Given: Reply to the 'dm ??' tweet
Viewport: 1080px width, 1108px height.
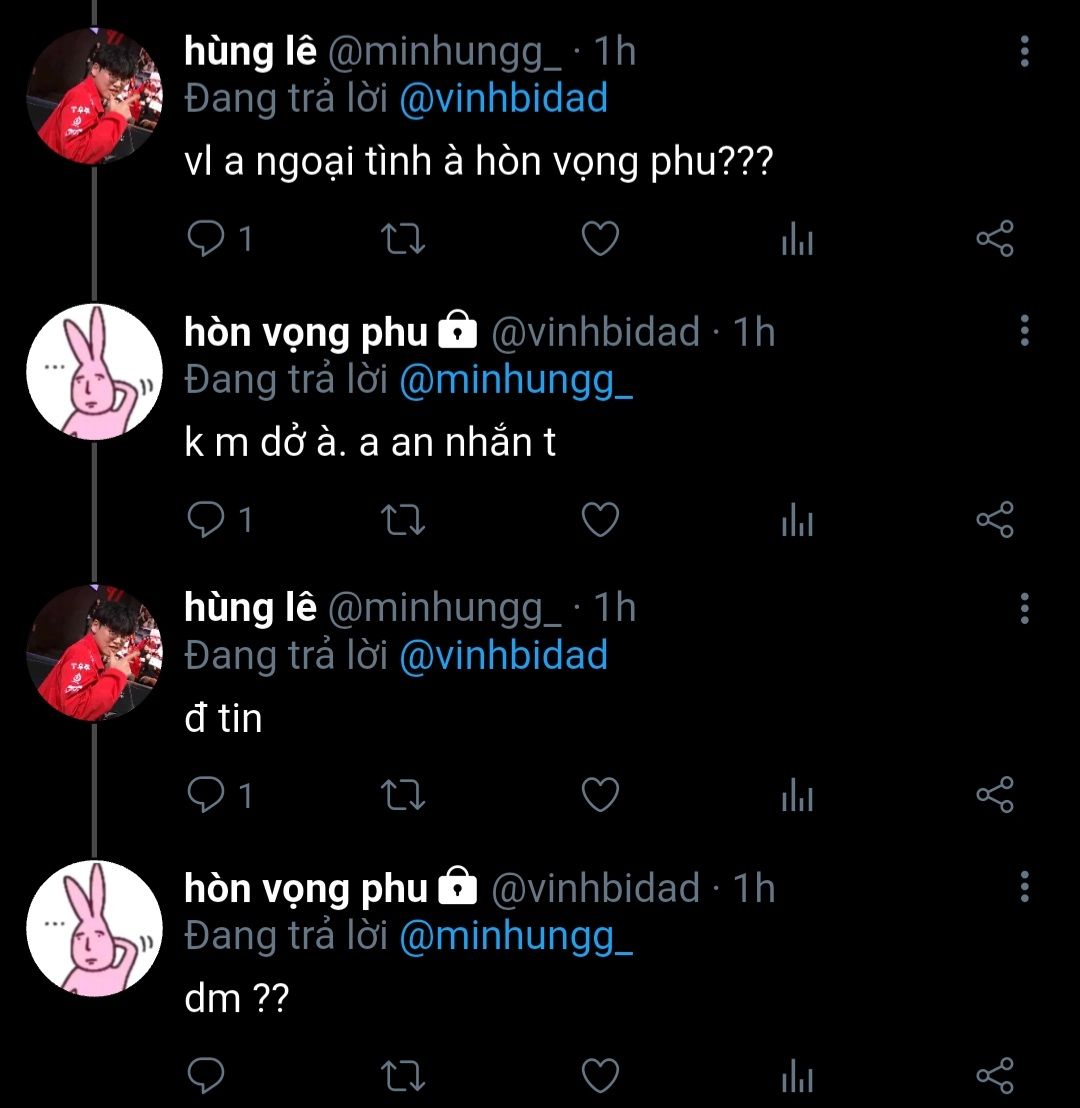Looking at the screenshot, I should pyautogui.click(x=207, y=1075).
